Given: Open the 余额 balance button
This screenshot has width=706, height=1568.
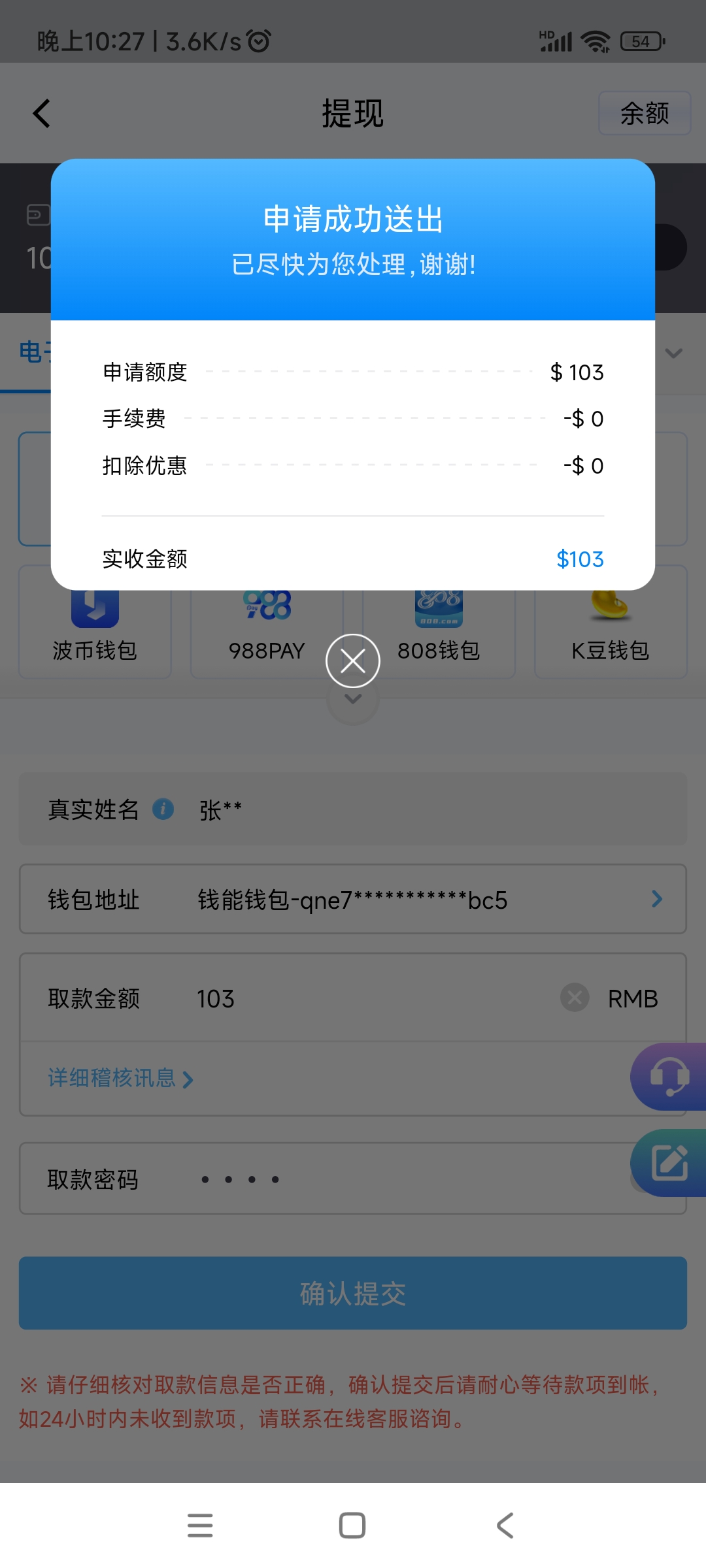Looking at the screenshot, I should (x=644, y=114).
